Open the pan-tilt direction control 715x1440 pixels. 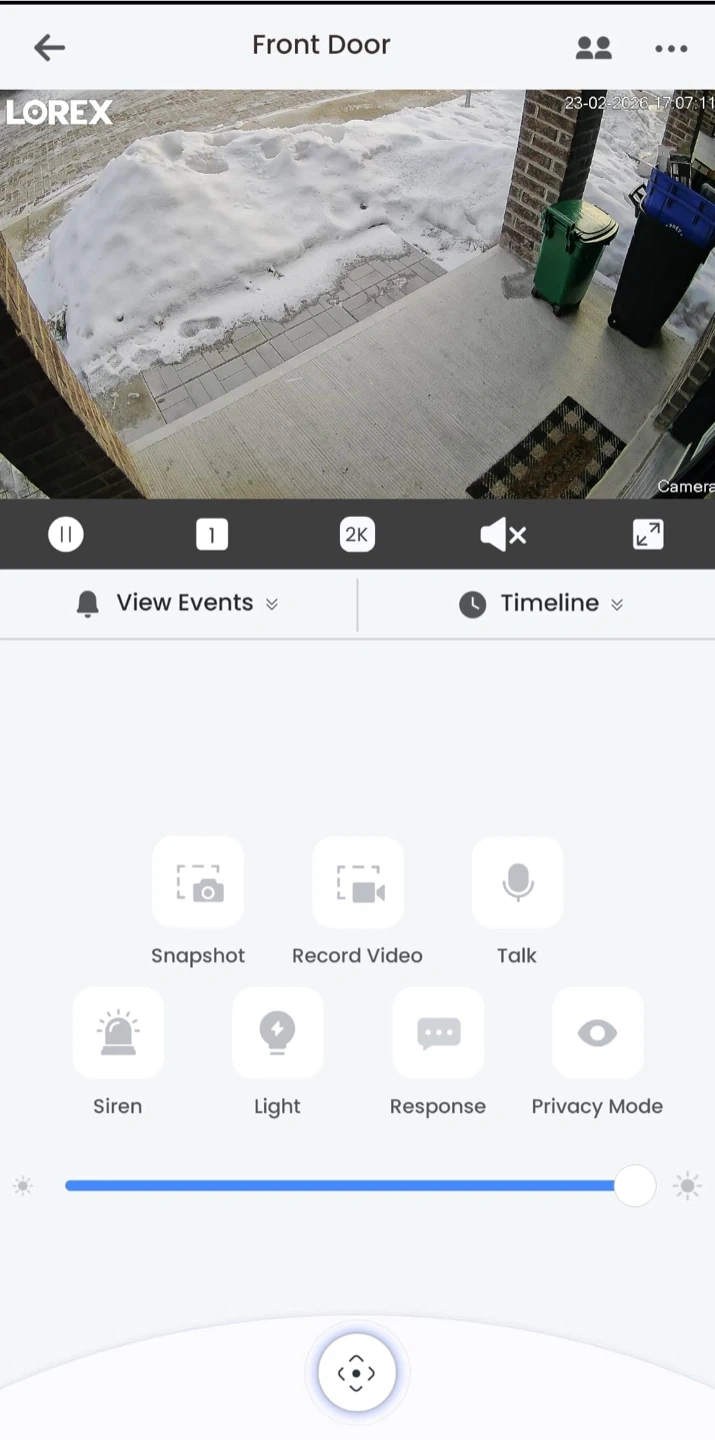click(x=357, y=1373)
